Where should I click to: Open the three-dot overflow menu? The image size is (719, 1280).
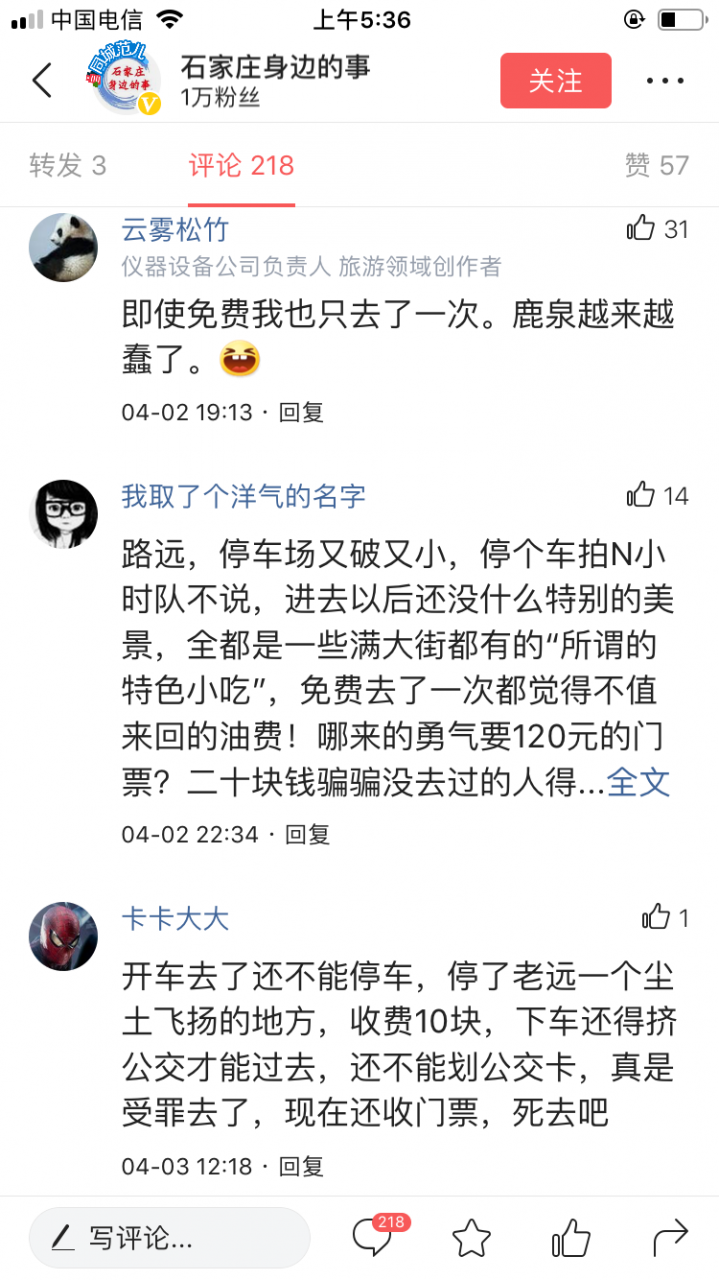coord(665,81)
